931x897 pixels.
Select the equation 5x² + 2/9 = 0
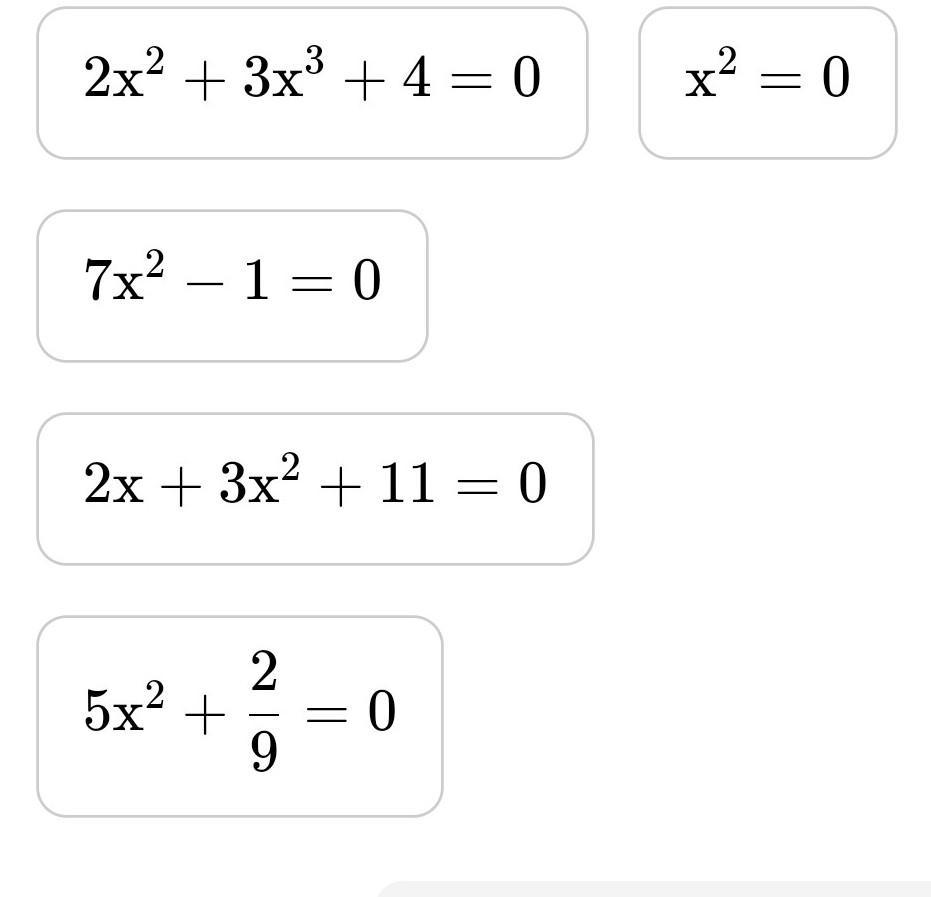point(240,717)
